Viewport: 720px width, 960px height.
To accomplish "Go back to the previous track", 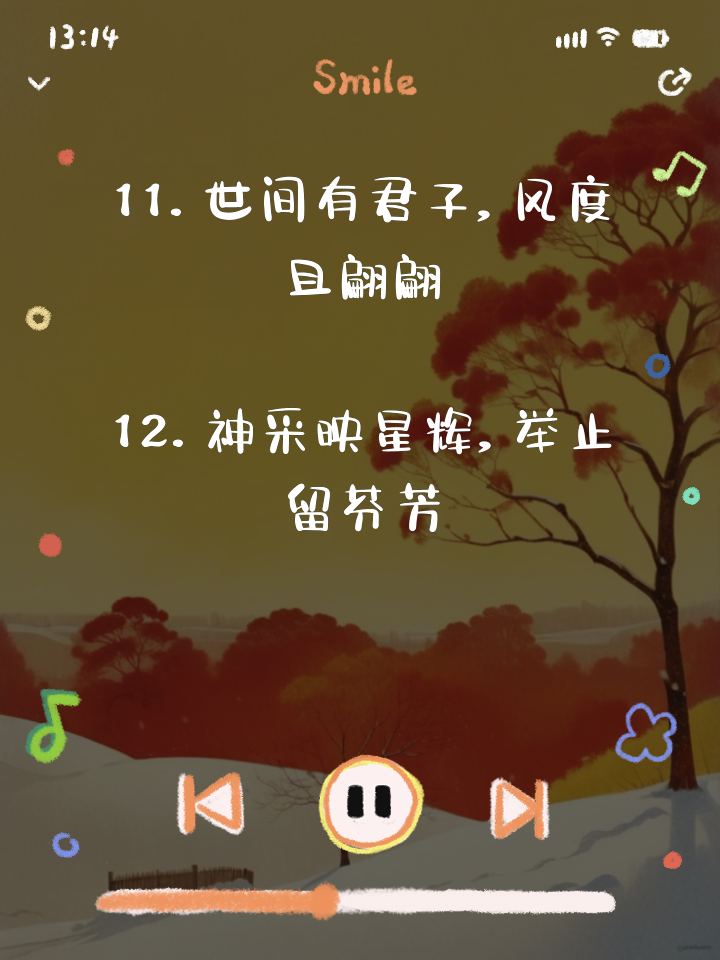I will (210, 806).
